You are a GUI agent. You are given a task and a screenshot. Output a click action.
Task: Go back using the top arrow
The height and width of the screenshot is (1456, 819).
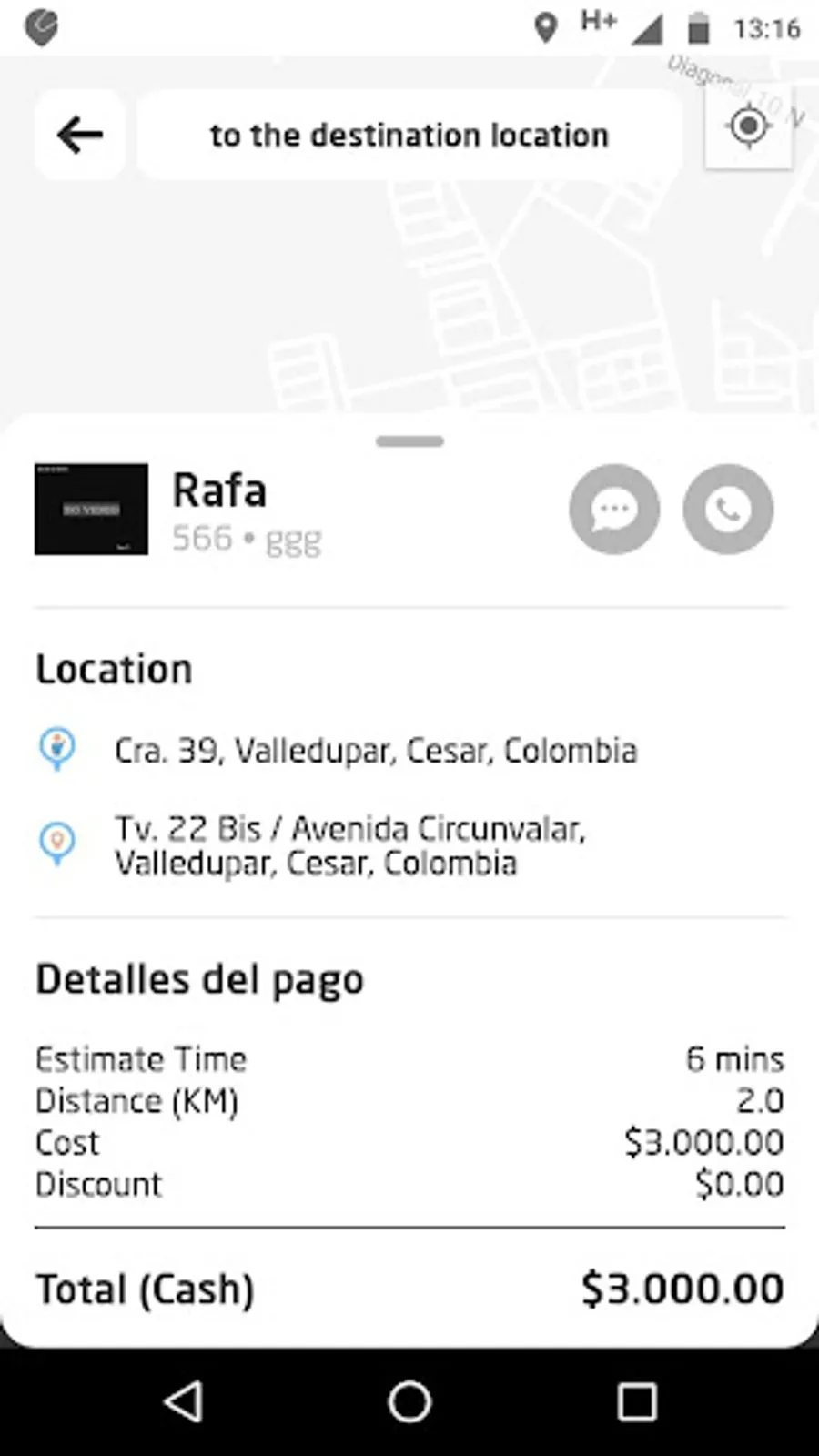pos(80,136)
